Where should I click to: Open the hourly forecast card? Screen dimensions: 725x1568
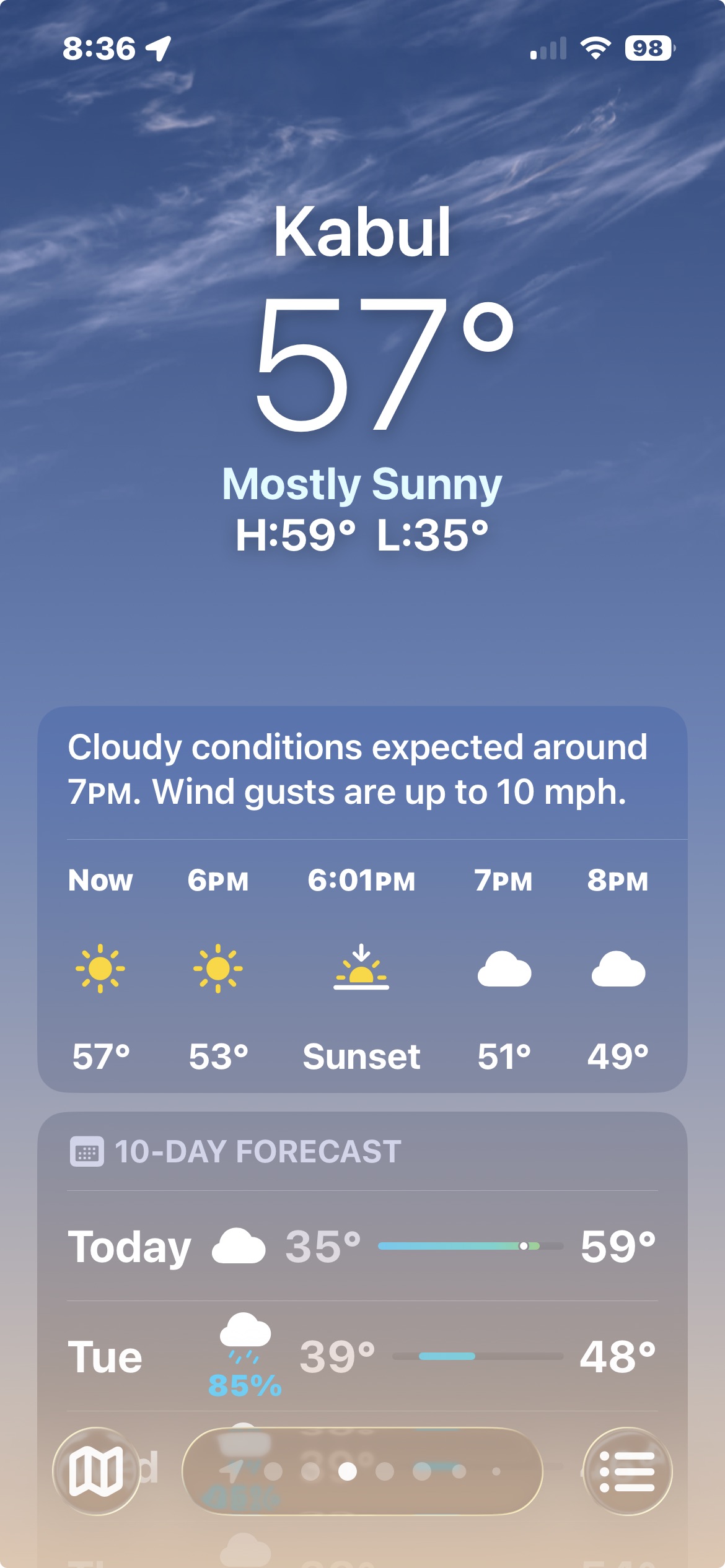click(x=362, y=966)
